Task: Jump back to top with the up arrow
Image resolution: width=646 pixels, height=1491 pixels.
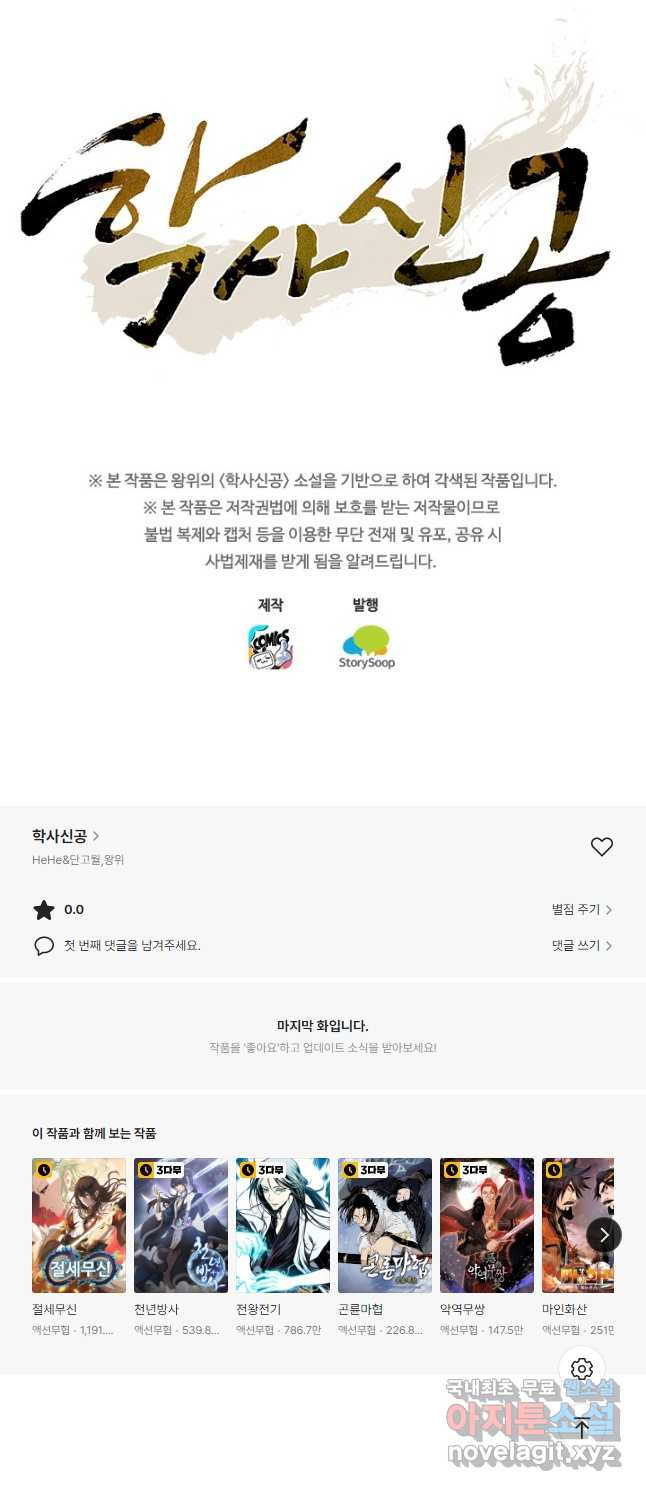Action: [582, 1429]
